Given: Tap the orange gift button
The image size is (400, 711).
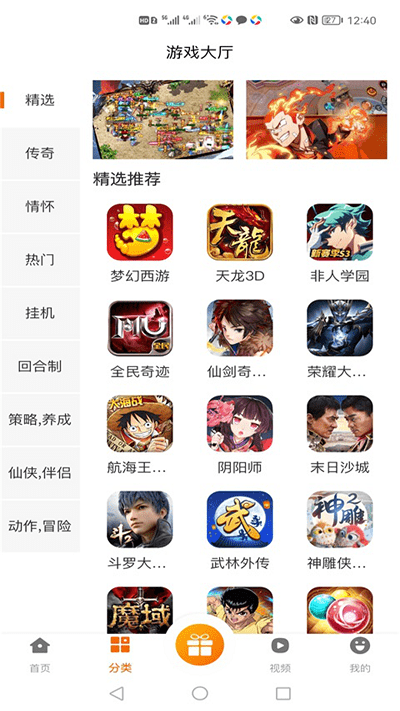Looking at the screenshot, I should (200, 644).
